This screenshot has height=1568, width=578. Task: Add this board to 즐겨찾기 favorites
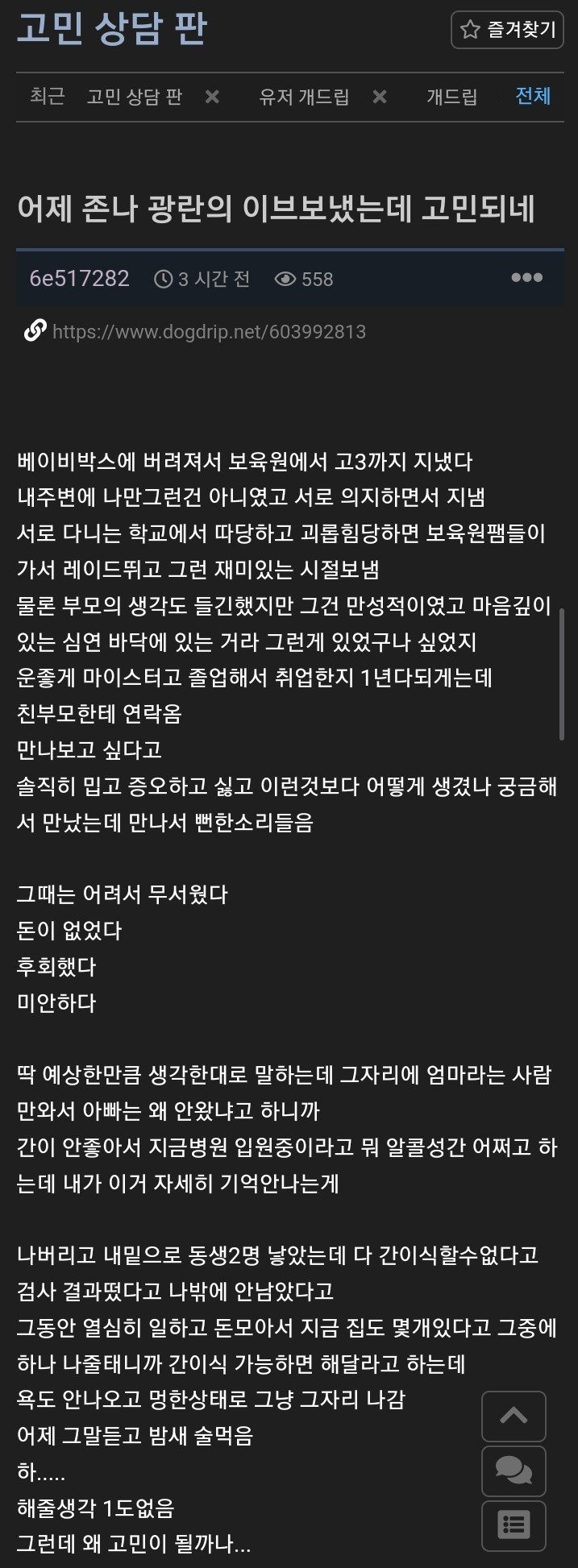pyautogui.click(x=507, y=30)
